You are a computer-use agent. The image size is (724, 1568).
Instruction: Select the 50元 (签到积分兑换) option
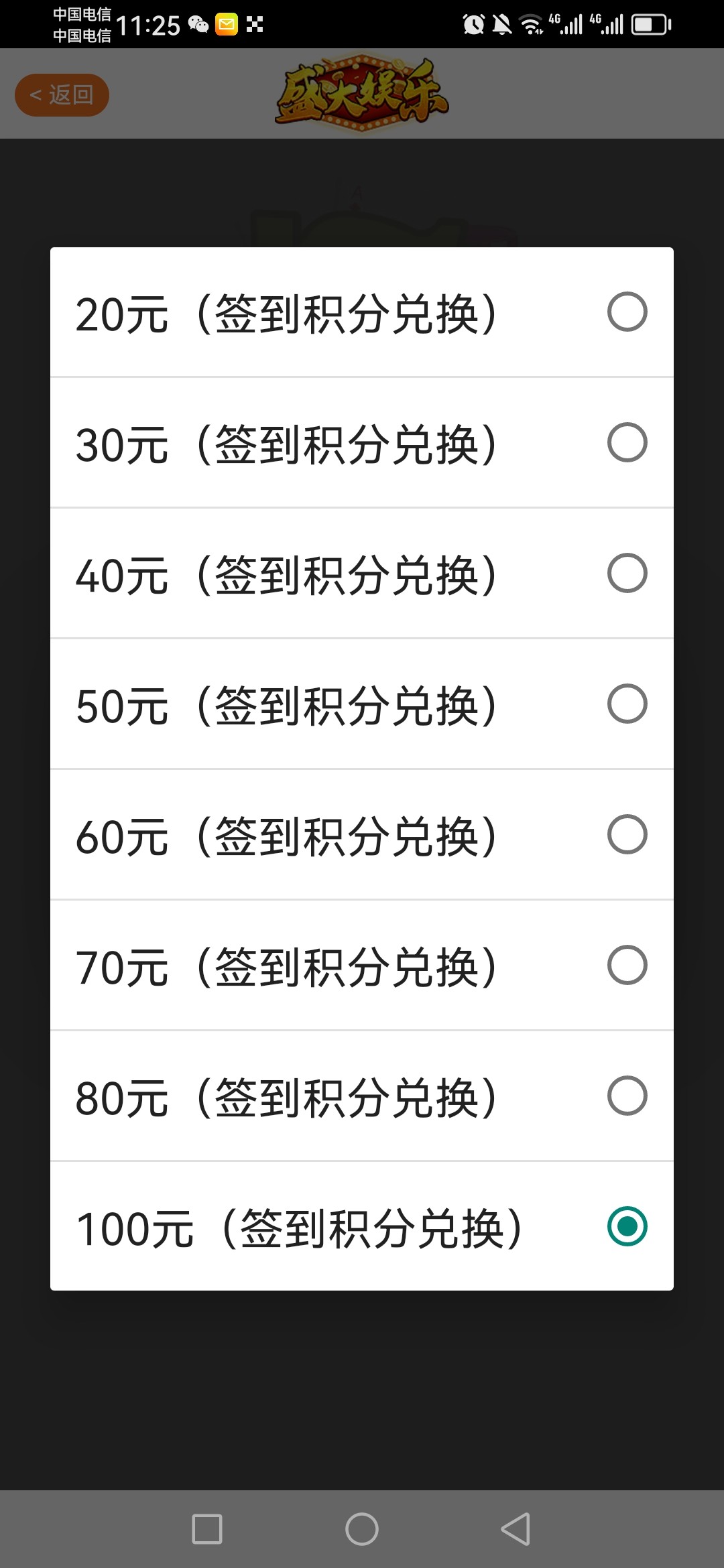point(362,704)
